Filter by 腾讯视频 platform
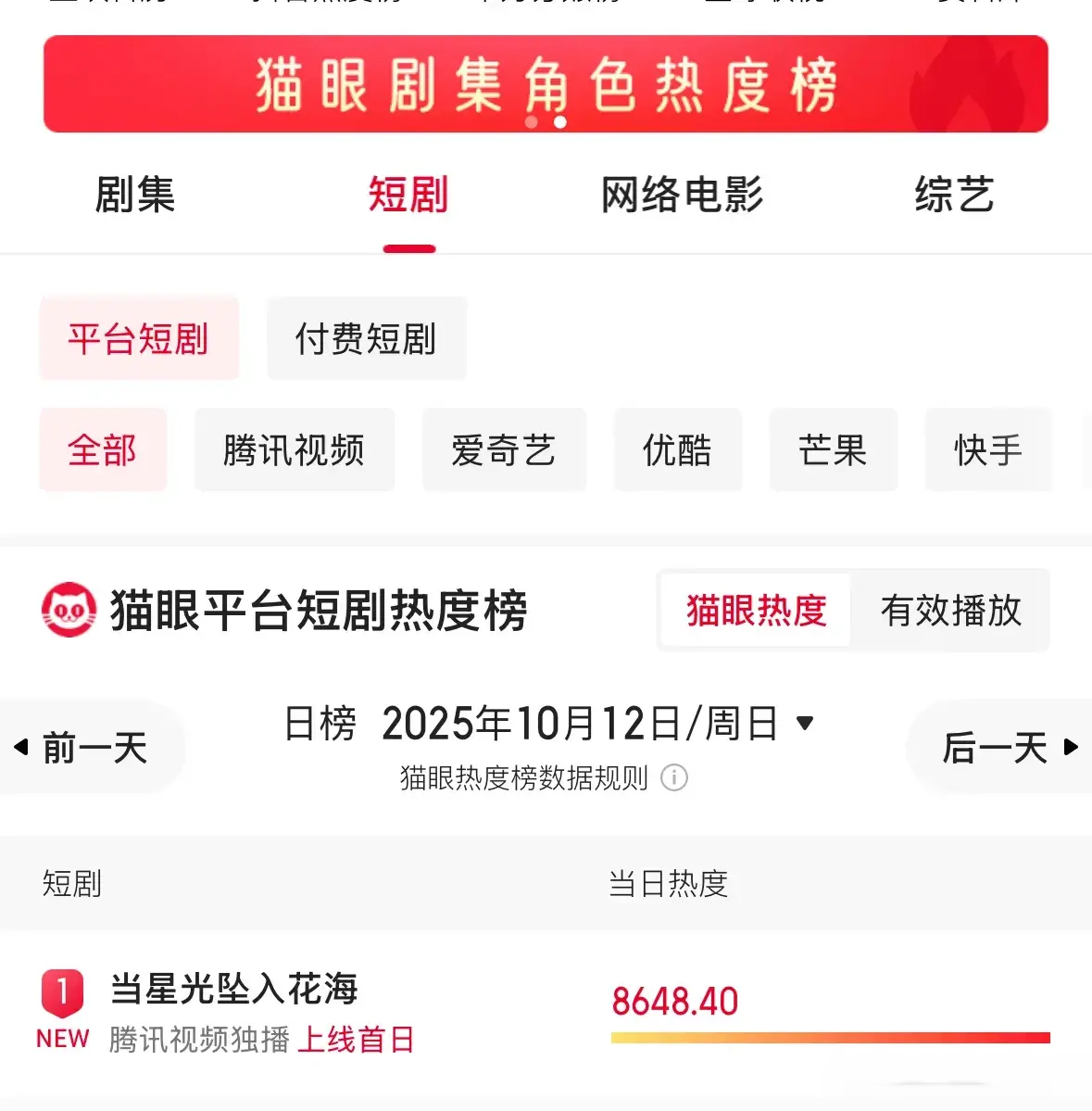The width and height of the screenshot is (1092, 1111). (x=294, y=450)
